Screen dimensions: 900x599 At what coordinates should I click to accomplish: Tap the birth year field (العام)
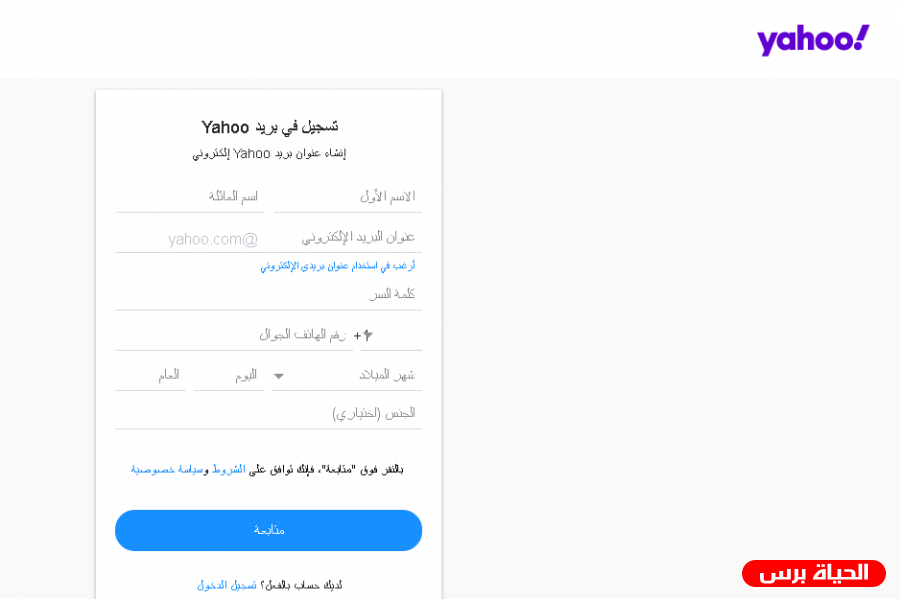(x=151, y=375)
